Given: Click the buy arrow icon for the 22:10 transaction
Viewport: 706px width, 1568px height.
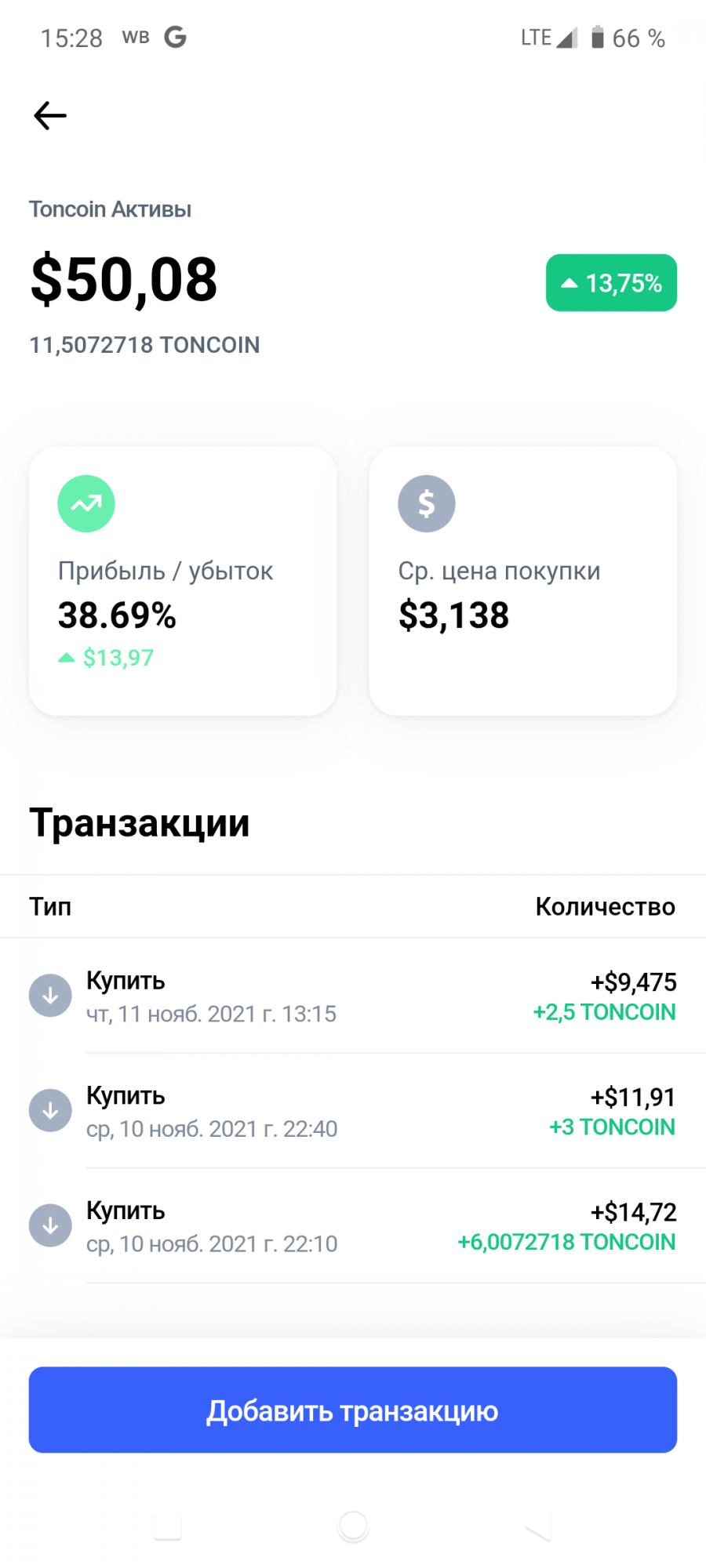Looking at the screenshot, I should coord(49,1225).
